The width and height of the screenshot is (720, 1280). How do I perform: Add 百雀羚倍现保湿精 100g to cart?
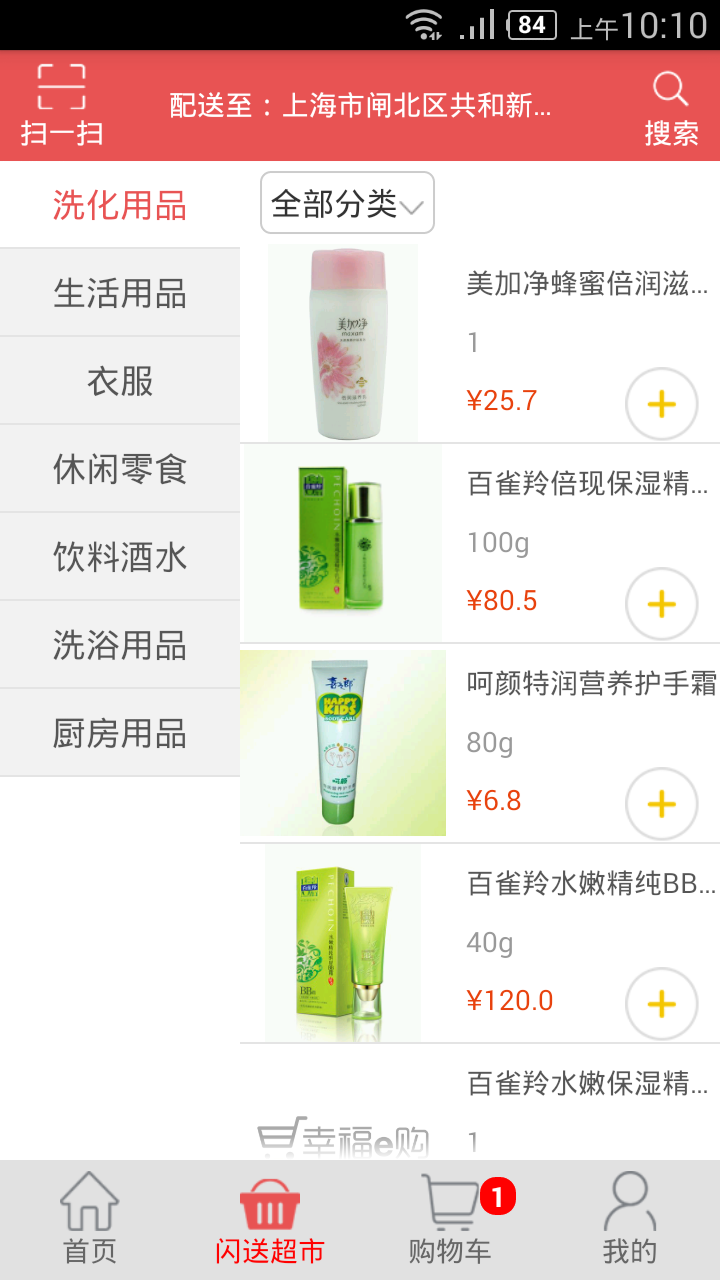tap(661, 604)
